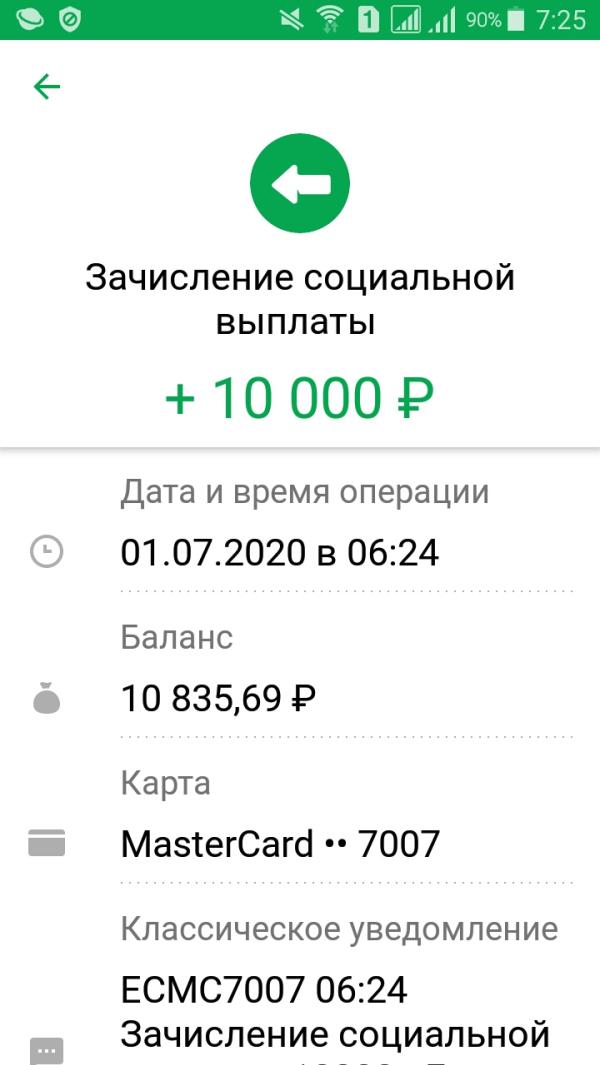Go back using the green arrow
The width and height of the screenshot is (600, 1065).
pyautogui.click(x=47, y=88)
